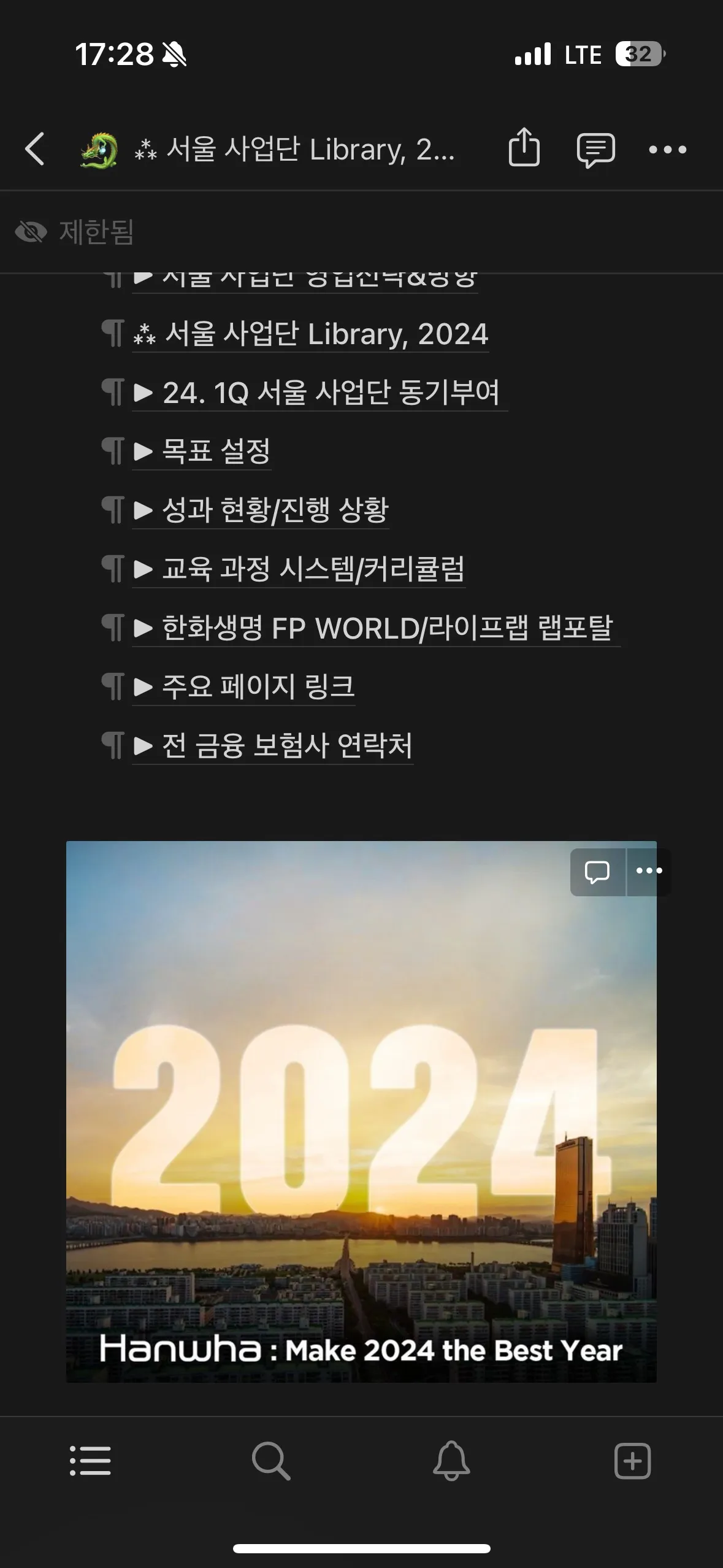This screenshot has height=1568, width=723.
Task: Open link 서울 사업단 Library, 2024
Action: pyautogui.click(x=326, y=334)
